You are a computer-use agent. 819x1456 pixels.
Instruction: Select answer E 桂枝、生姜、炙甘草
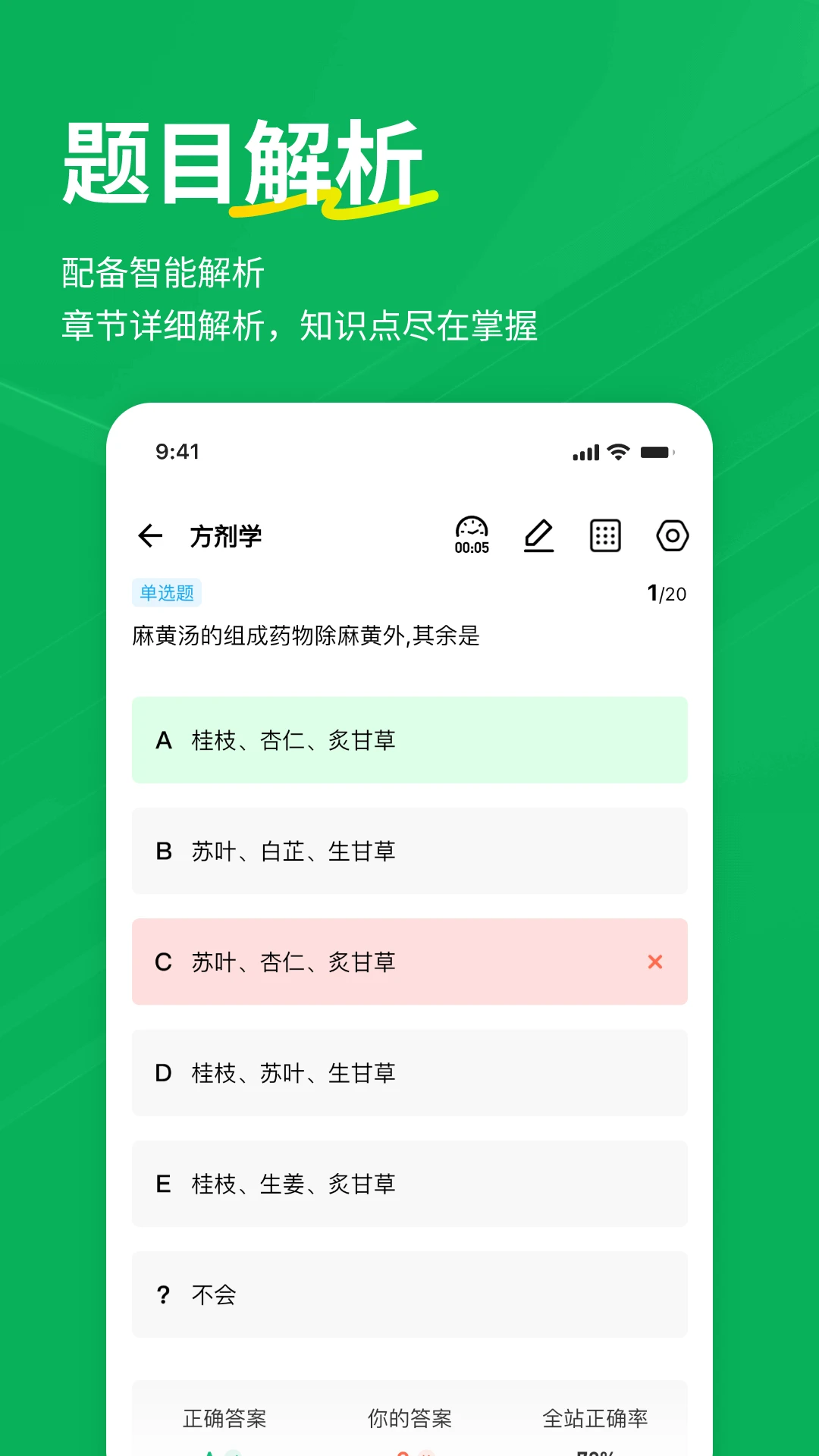pyautogui.click(x=409, y=1183)
